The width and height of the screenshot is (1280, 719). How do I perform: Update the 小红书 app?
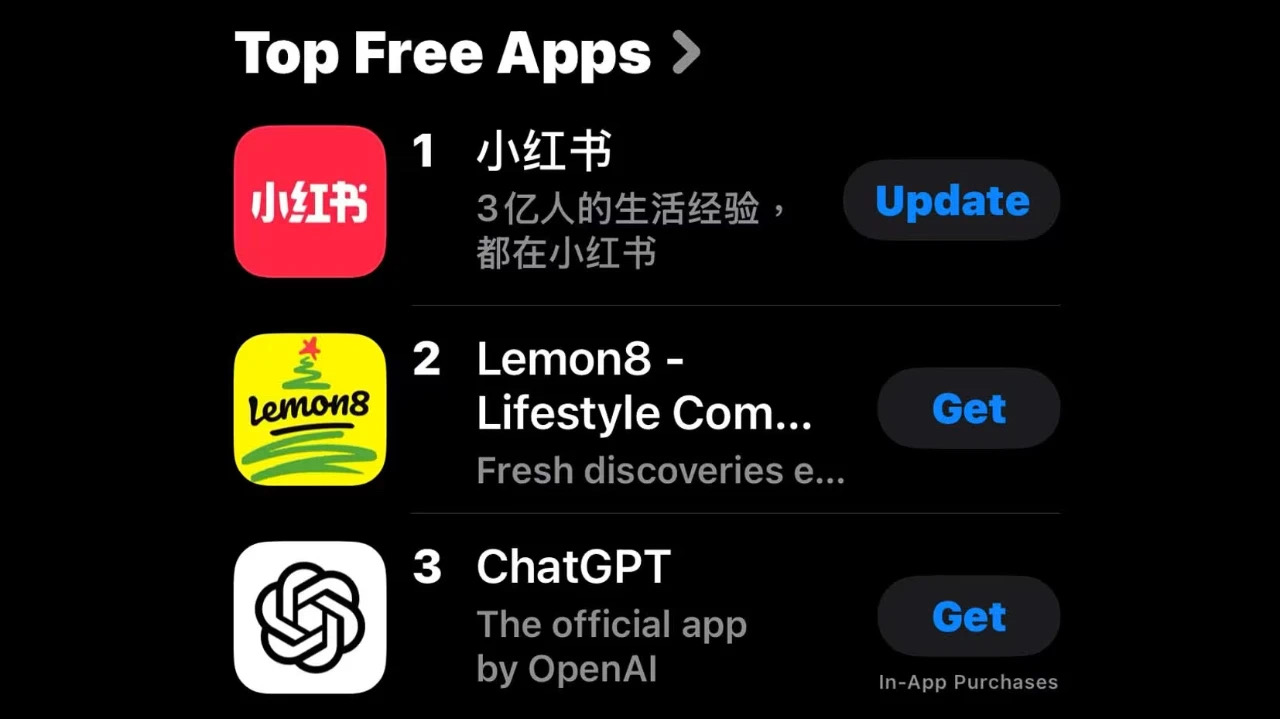coord(951,201)
